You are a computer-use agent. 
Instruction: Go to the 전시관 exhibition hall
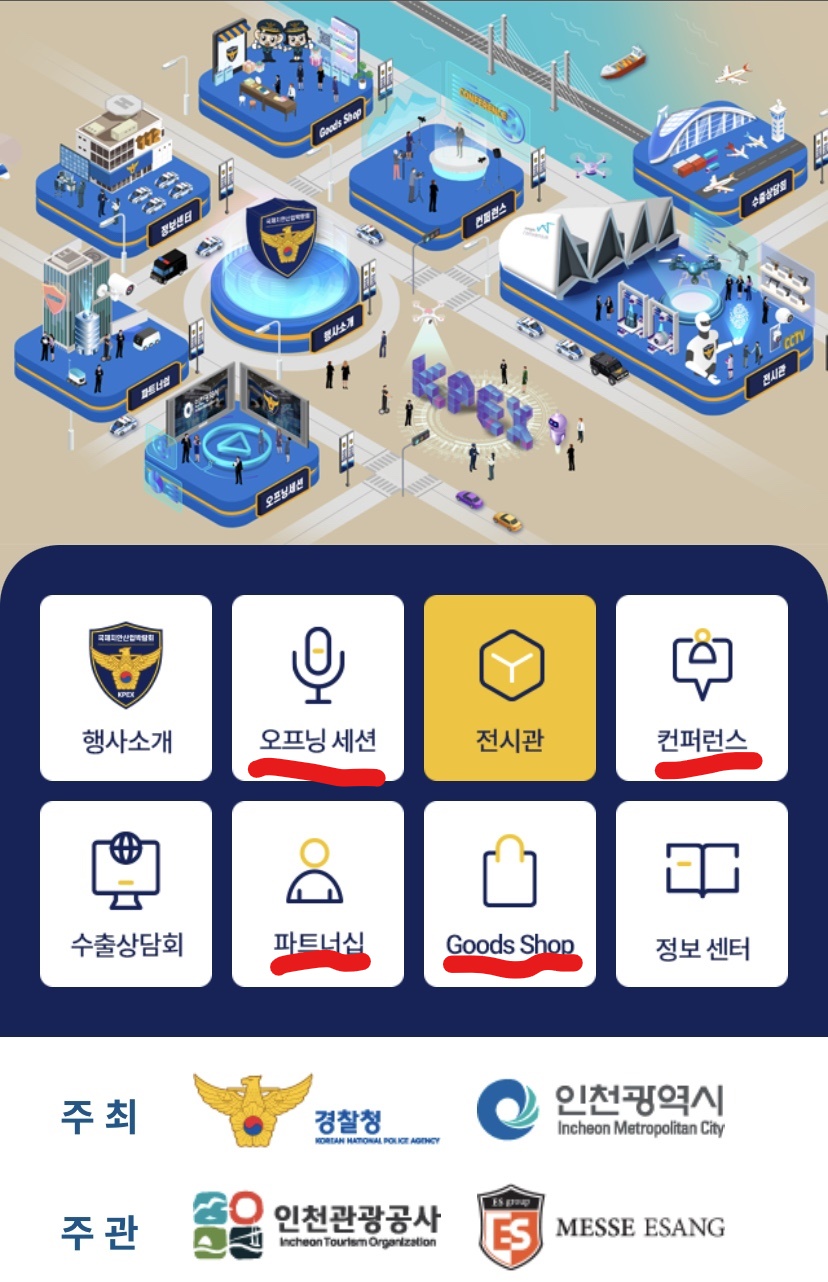[510, 688]
